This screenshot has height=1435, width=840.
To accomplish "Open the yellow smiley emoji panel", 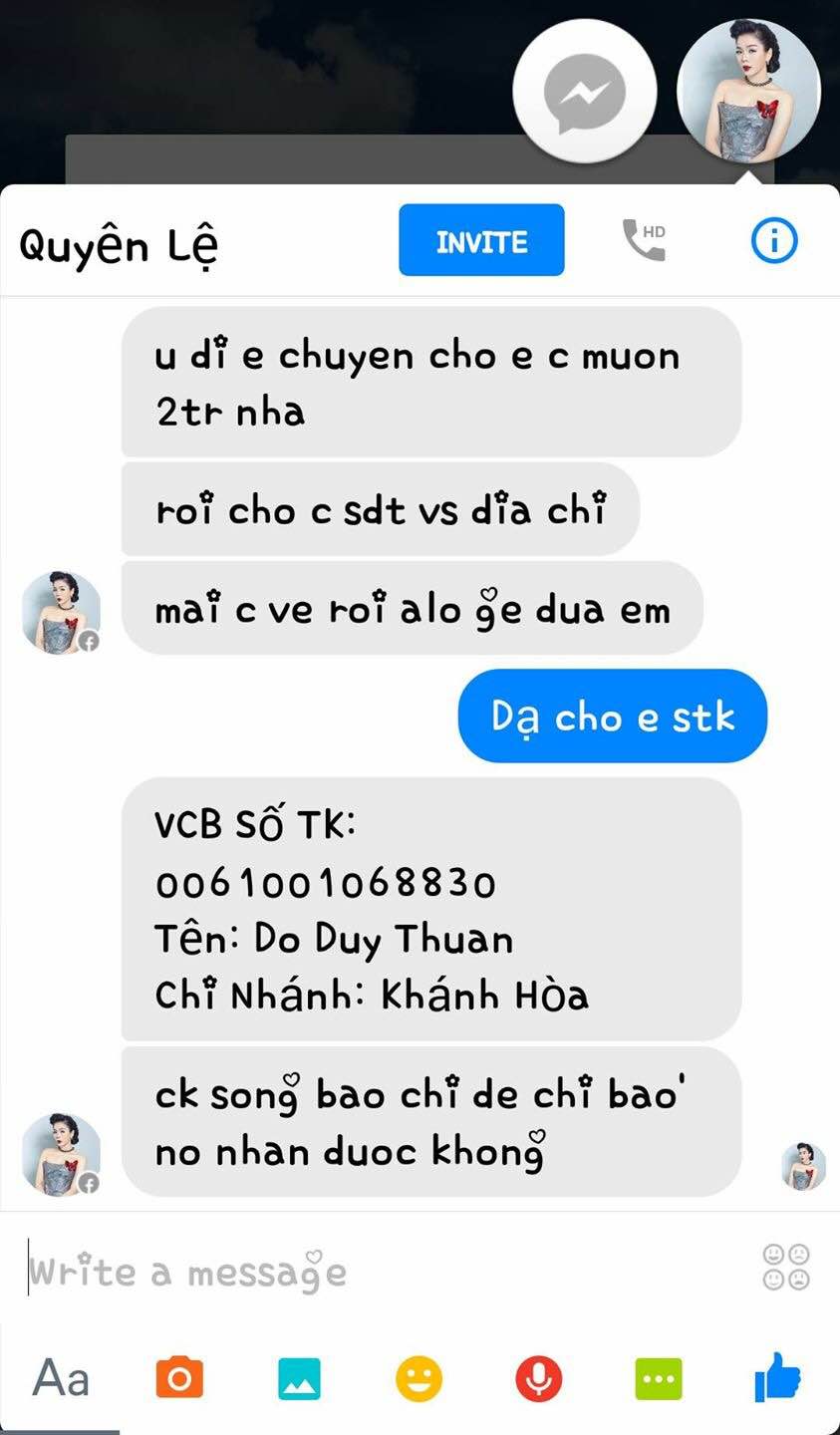I will (x=419, y=1379).
